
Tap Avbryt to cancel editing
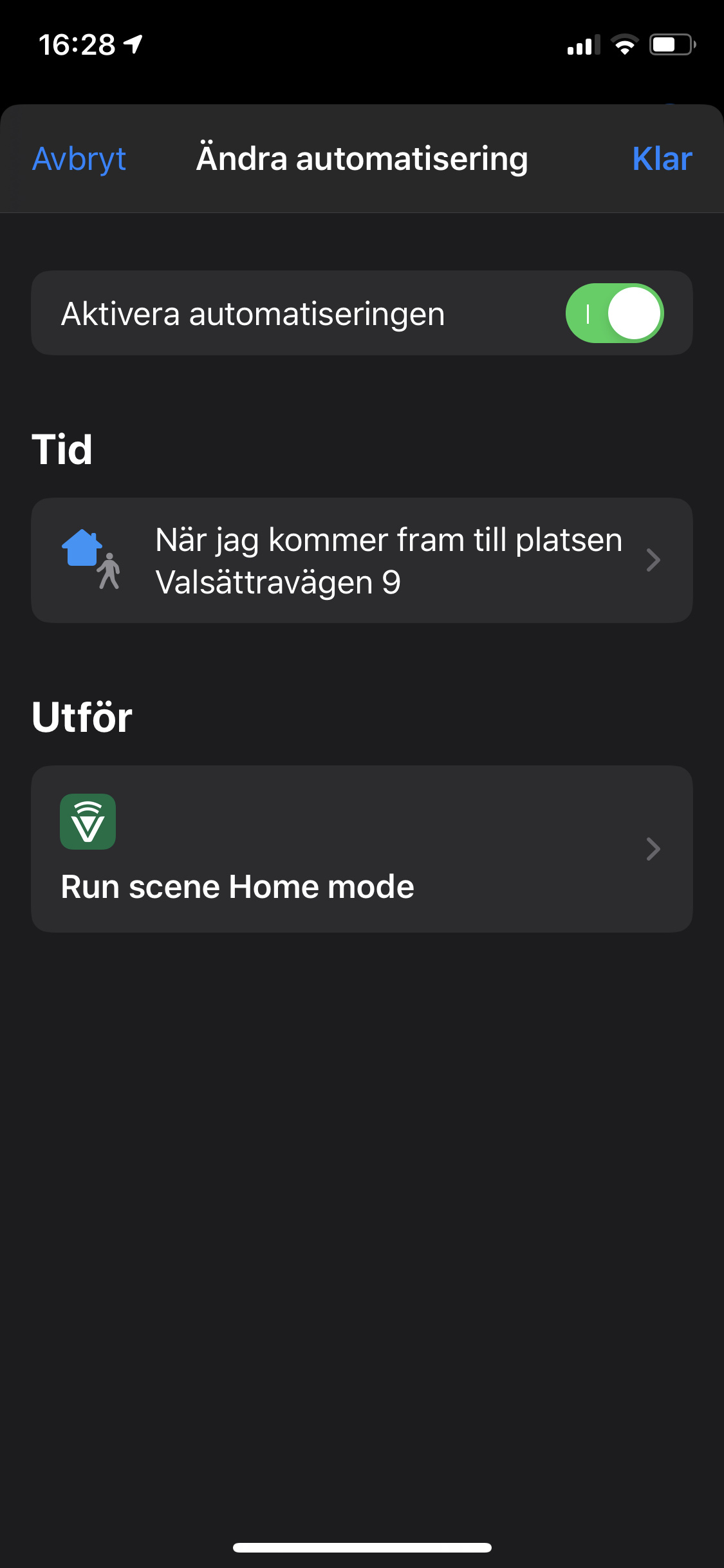pyautogui.click(x=79, y=159)
